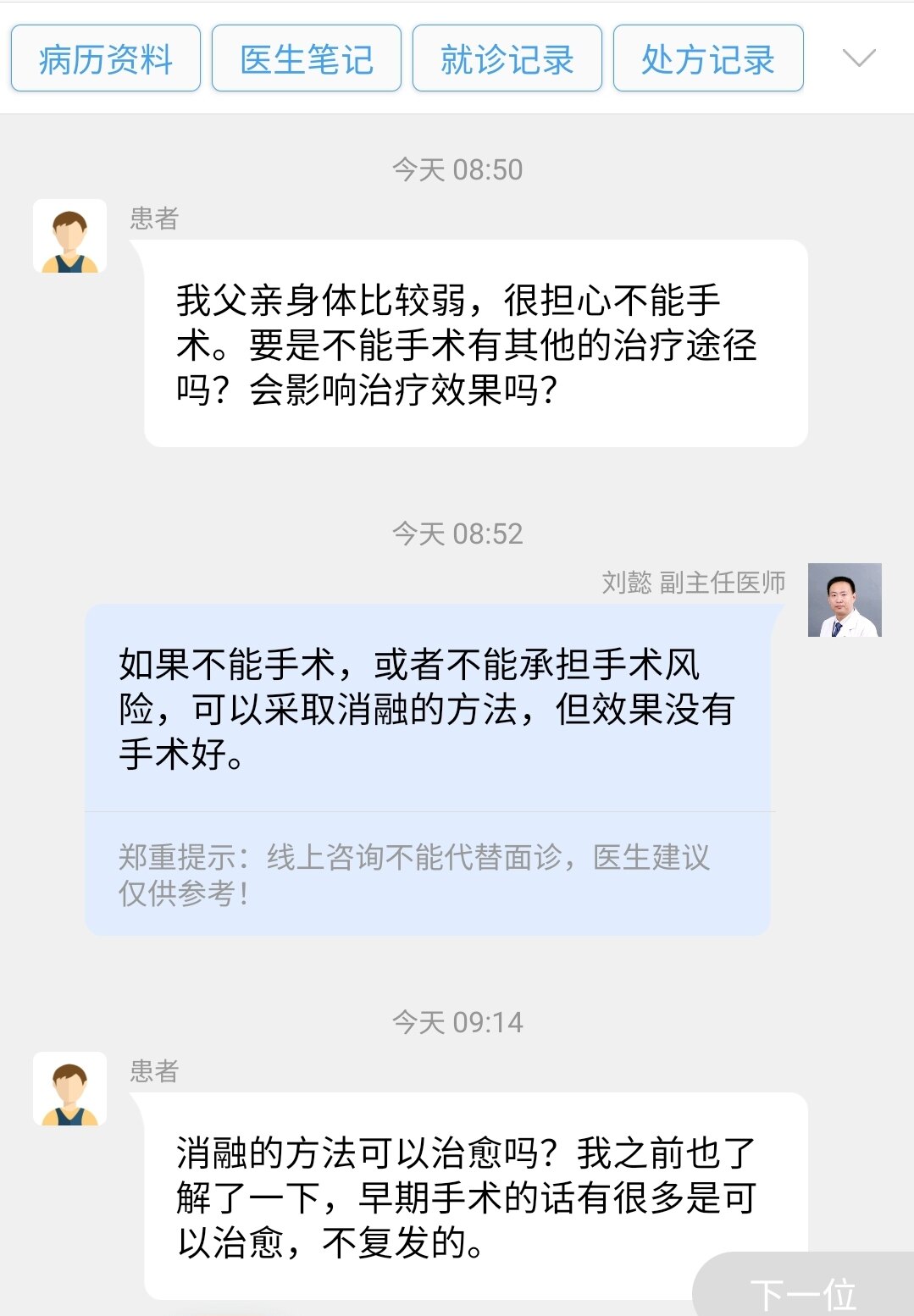The width and height of the screenshot is (914, 1316).
Task: Open the 就诊记录 (visit records) tab
Action: click(506, 58)
